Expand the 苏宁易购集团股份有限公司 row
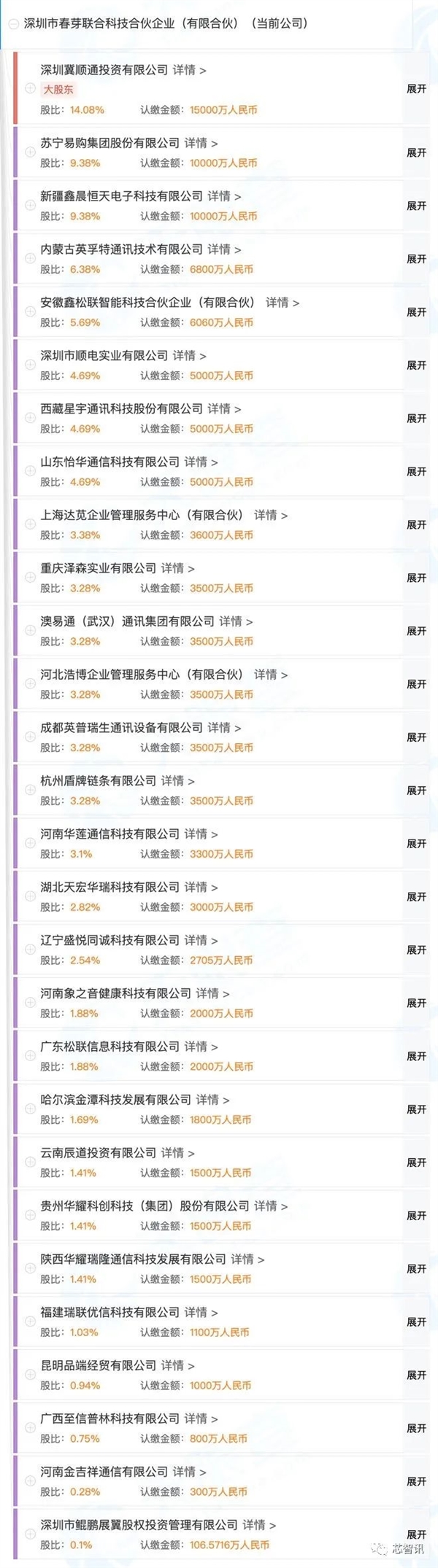Viewport: 438px width, 1568px height. 416,153
